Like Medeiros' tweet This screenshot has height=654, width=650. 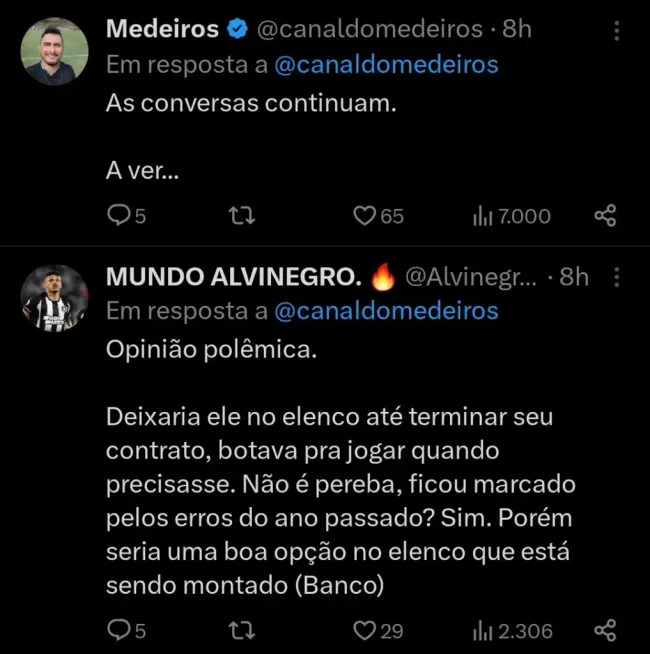point(365,215)
